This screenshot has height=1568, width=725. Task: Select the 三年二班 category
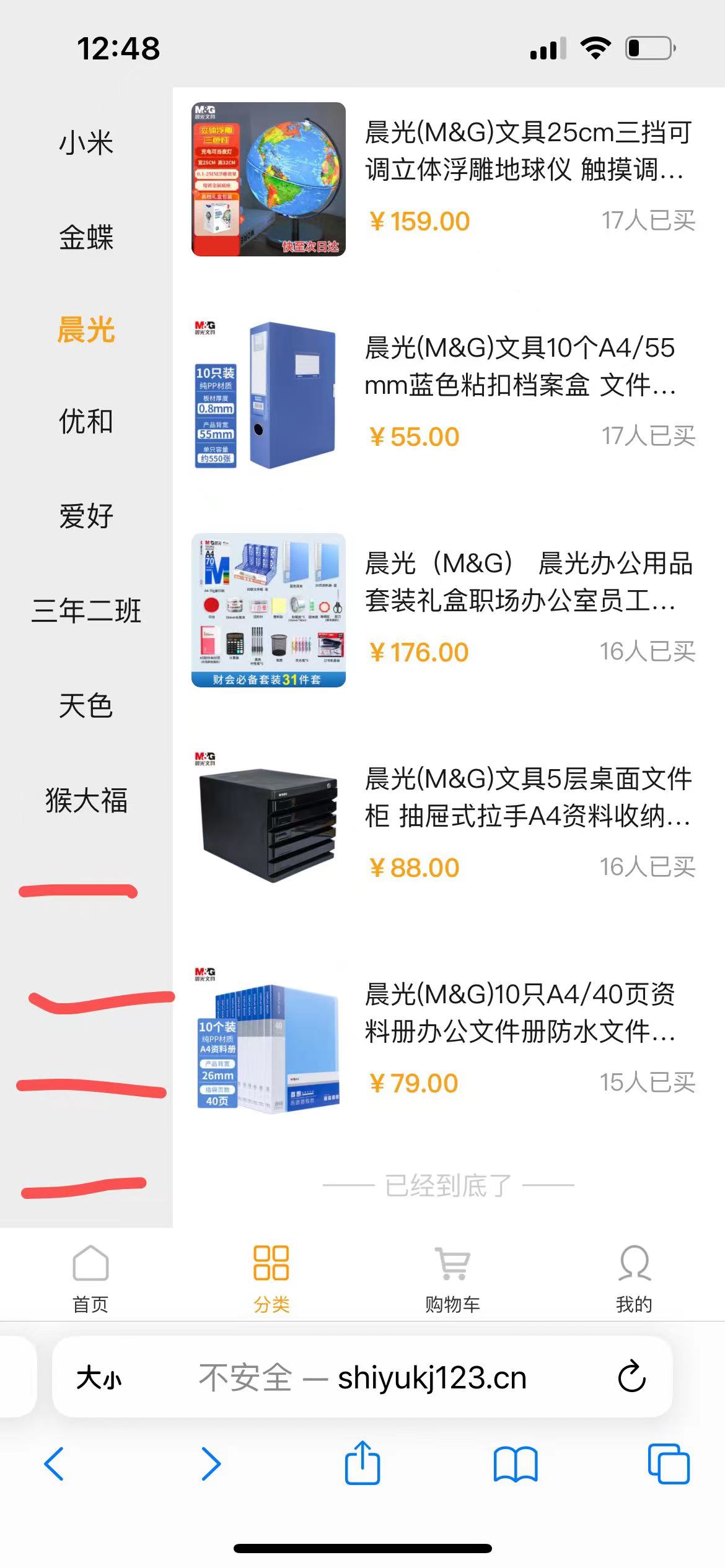[86, 611]
